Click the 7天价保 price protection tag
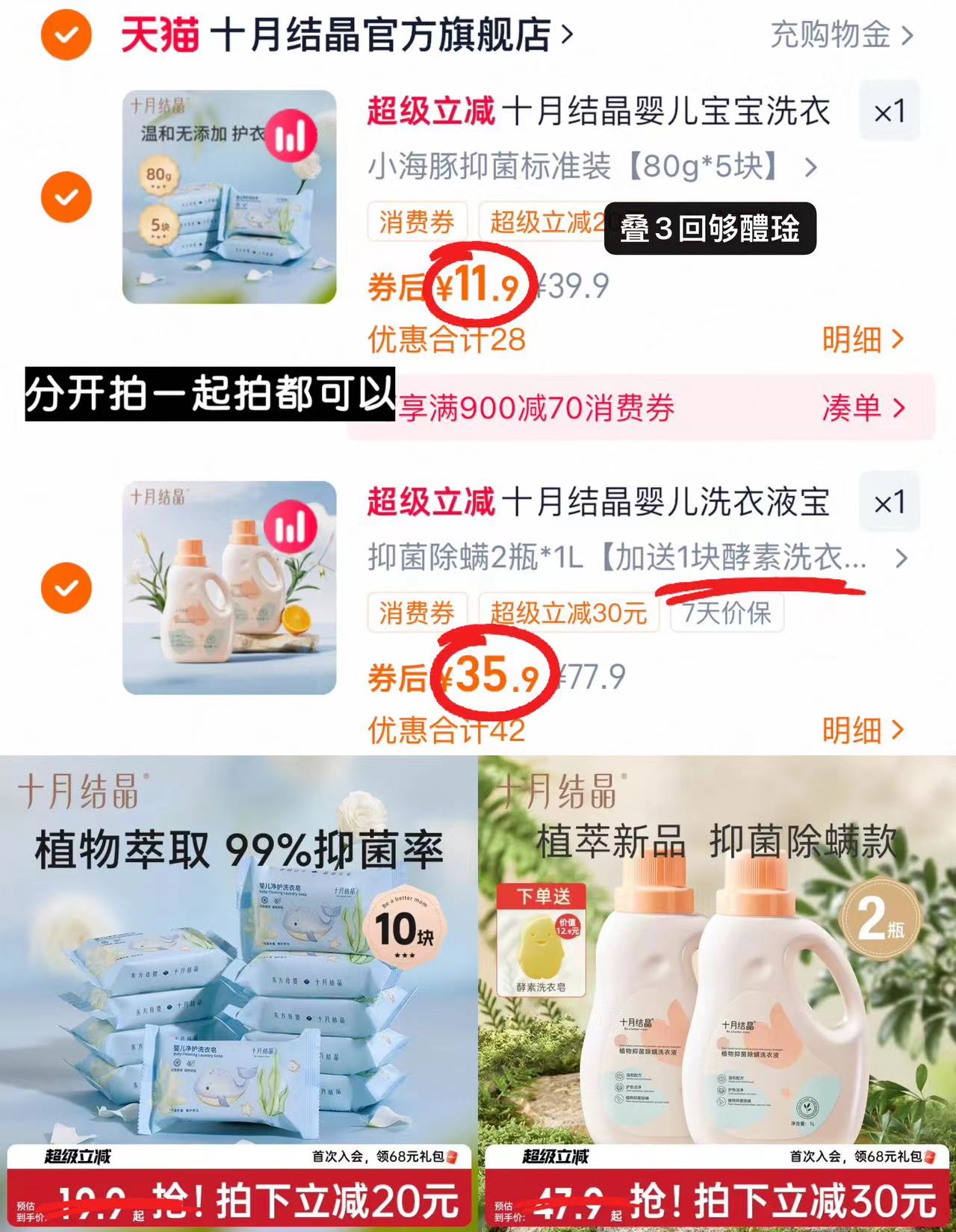Image resolution: width=956 pixels, height=1232 pixels. 727,613
